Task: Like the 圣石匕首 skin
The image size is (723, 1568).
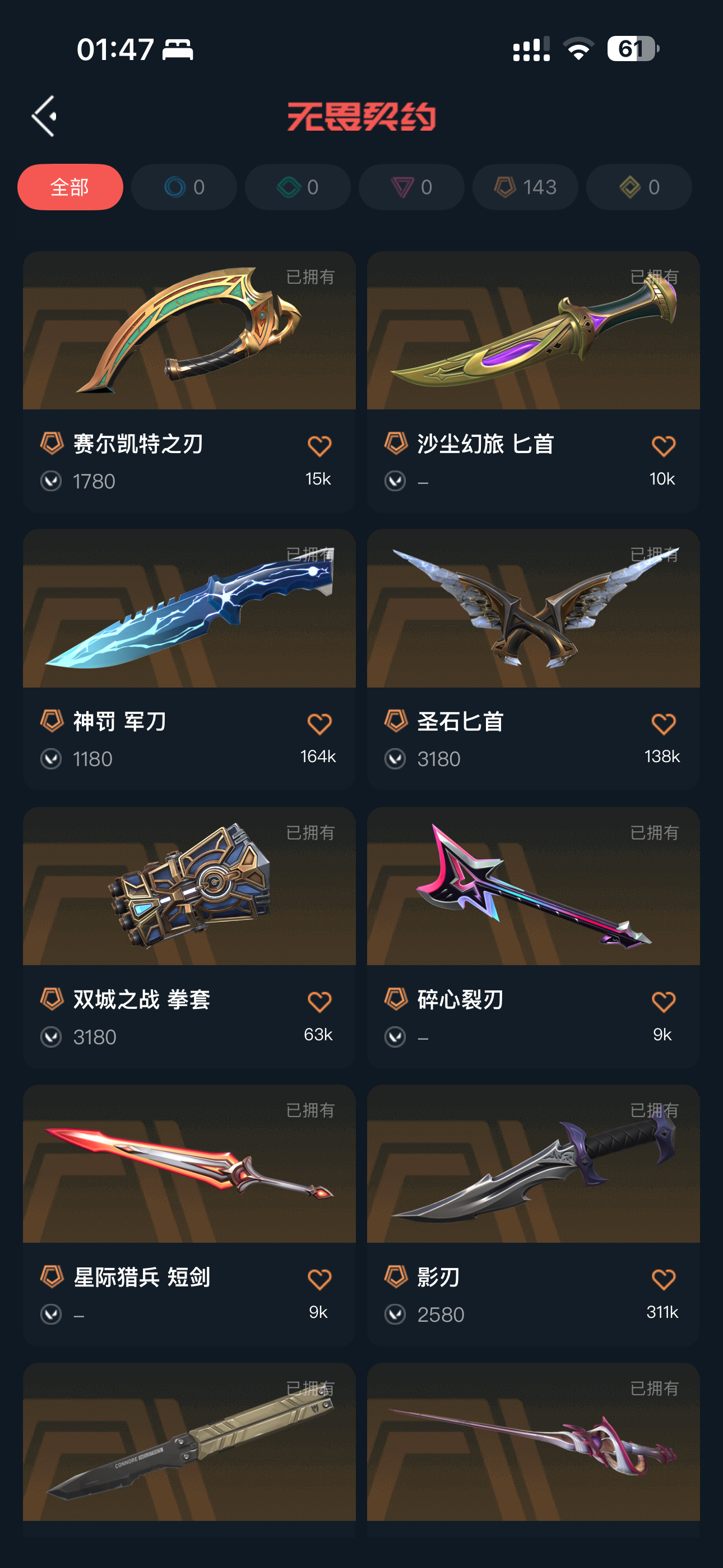Action: click(664, 724)
